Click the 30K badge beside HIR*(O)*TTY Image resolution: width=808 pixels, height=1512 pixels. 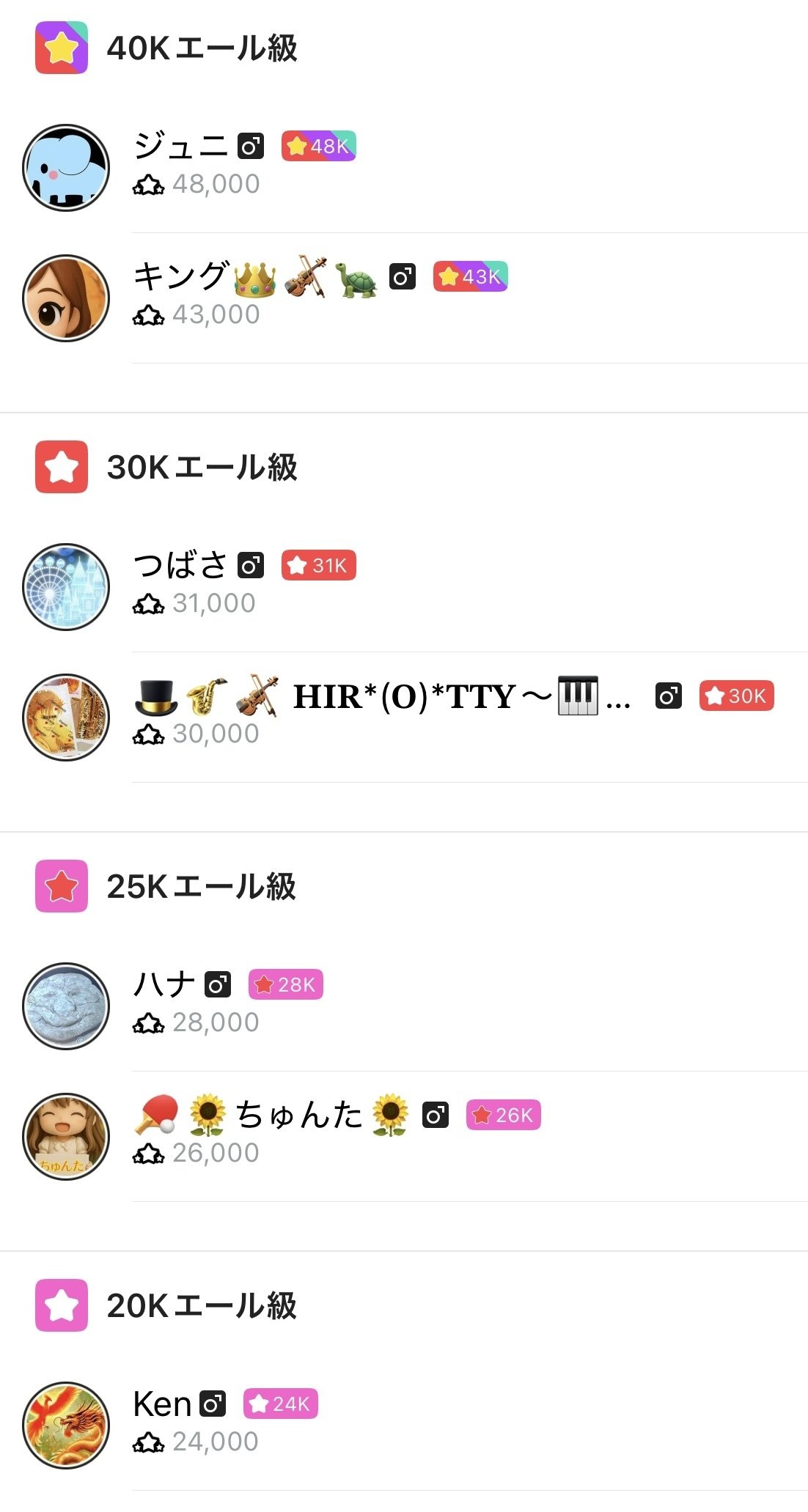(735, 696)
